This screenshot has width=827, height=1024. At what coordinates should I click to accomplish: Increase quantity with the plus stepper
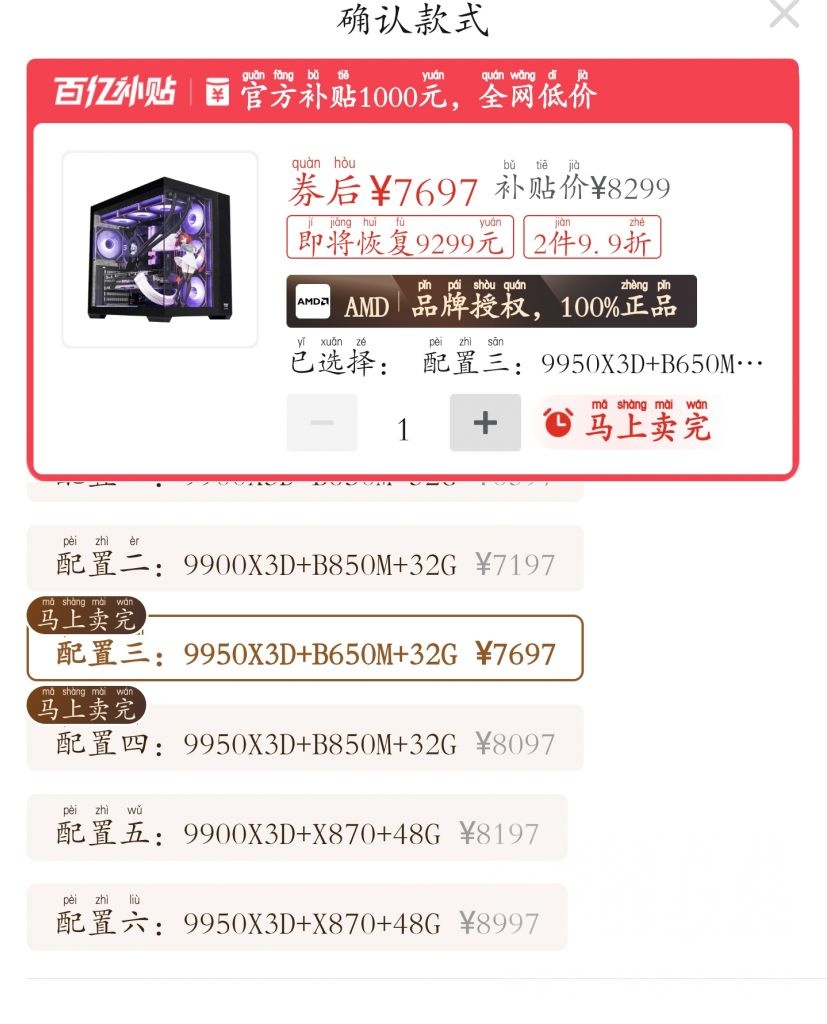pyautogui.click(x=485, y=422)
